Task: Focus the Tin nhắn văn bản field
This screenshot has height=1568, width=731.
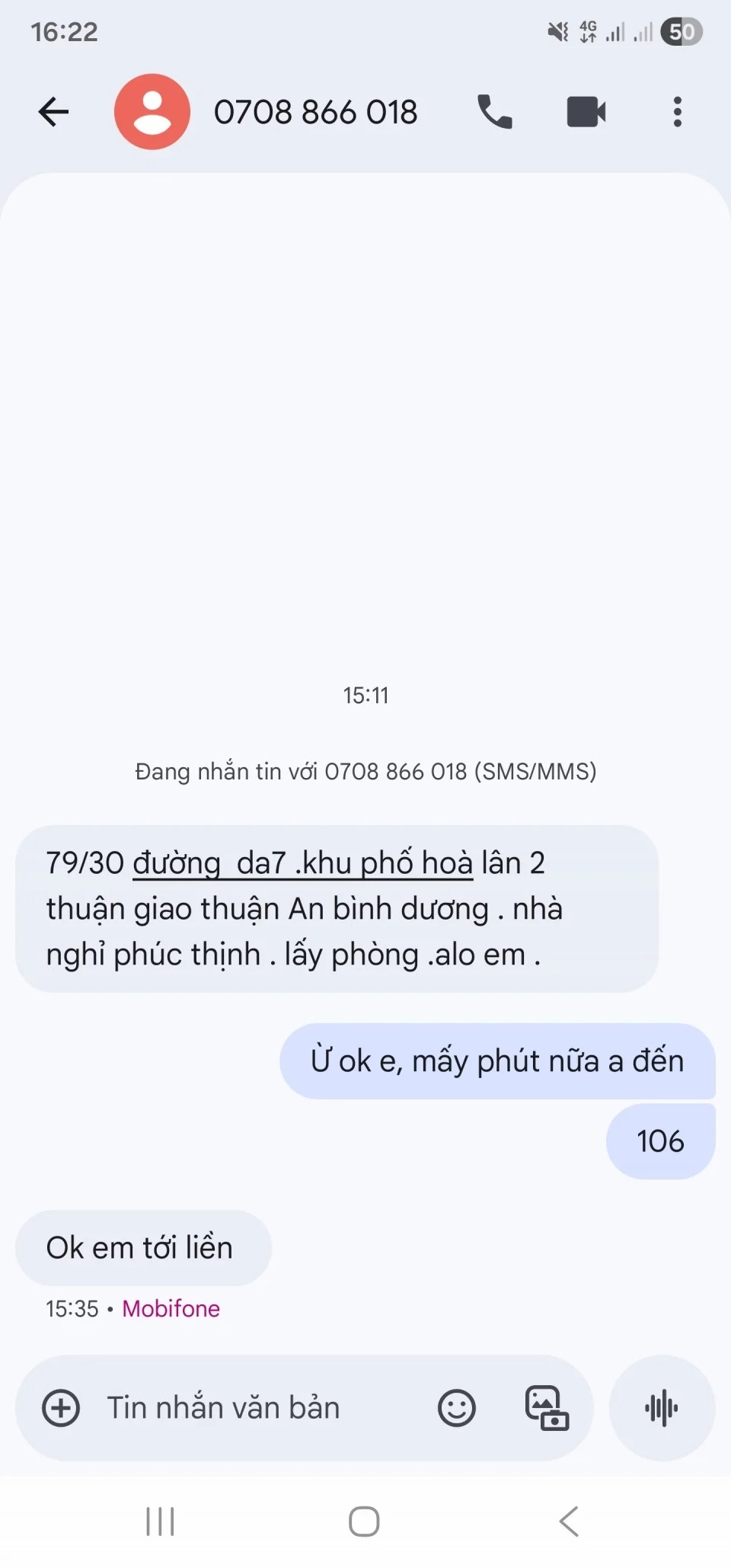Action: click(x=251, y=1408)
